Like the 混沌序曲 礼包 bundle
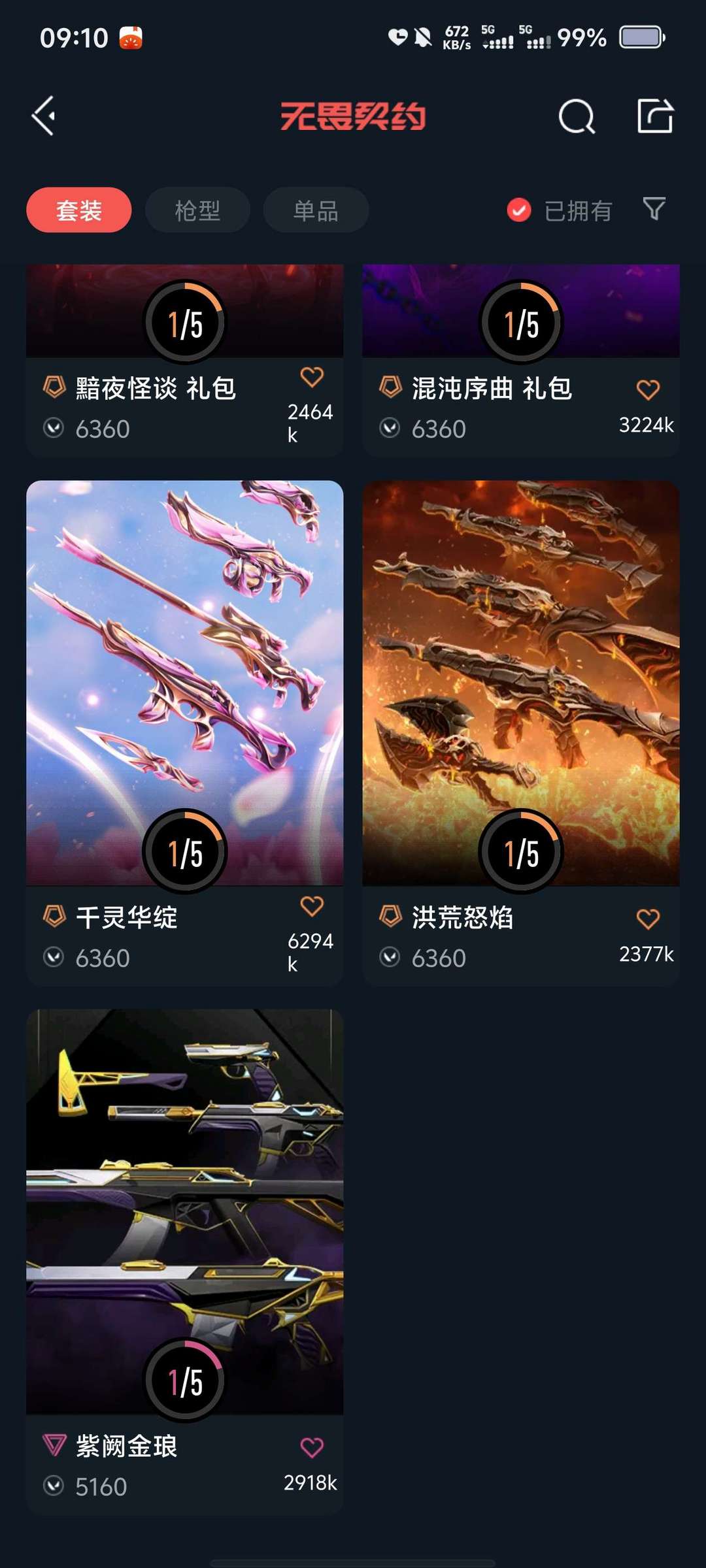Viewport: 706px width, 1568px height. click(x=648, y=390)
